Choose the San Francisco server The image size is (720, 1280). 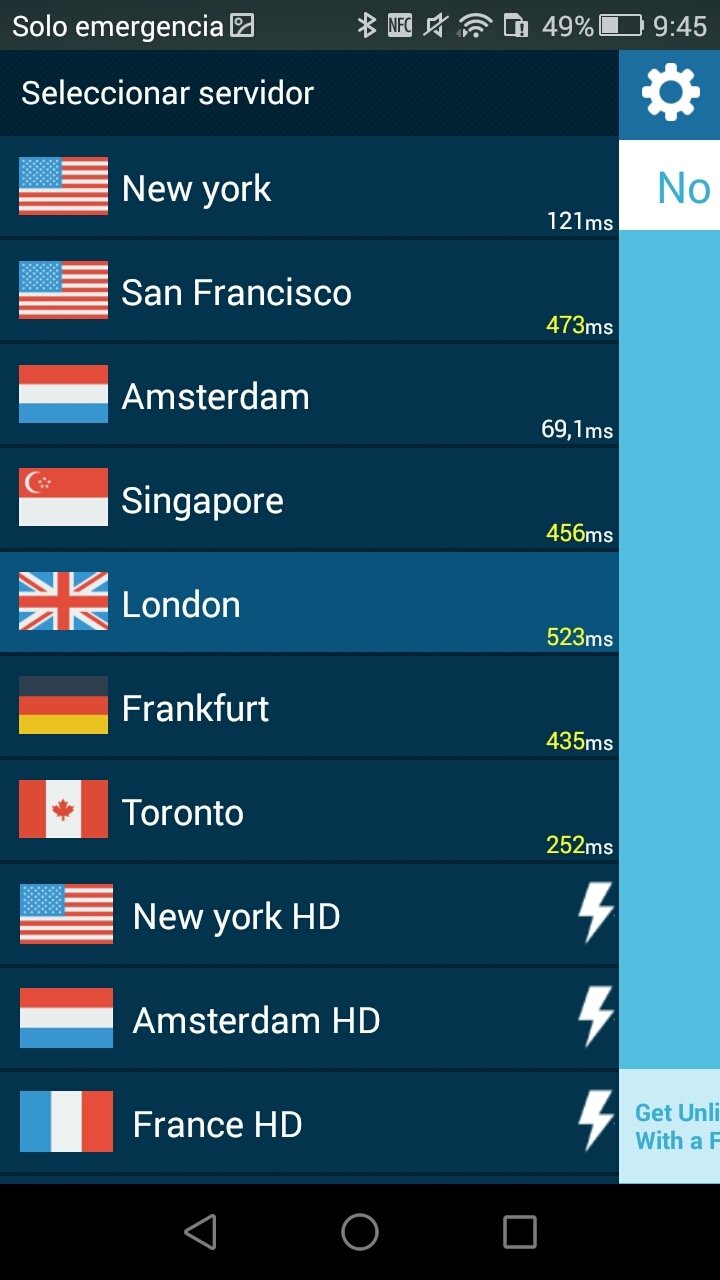point(309,292)
